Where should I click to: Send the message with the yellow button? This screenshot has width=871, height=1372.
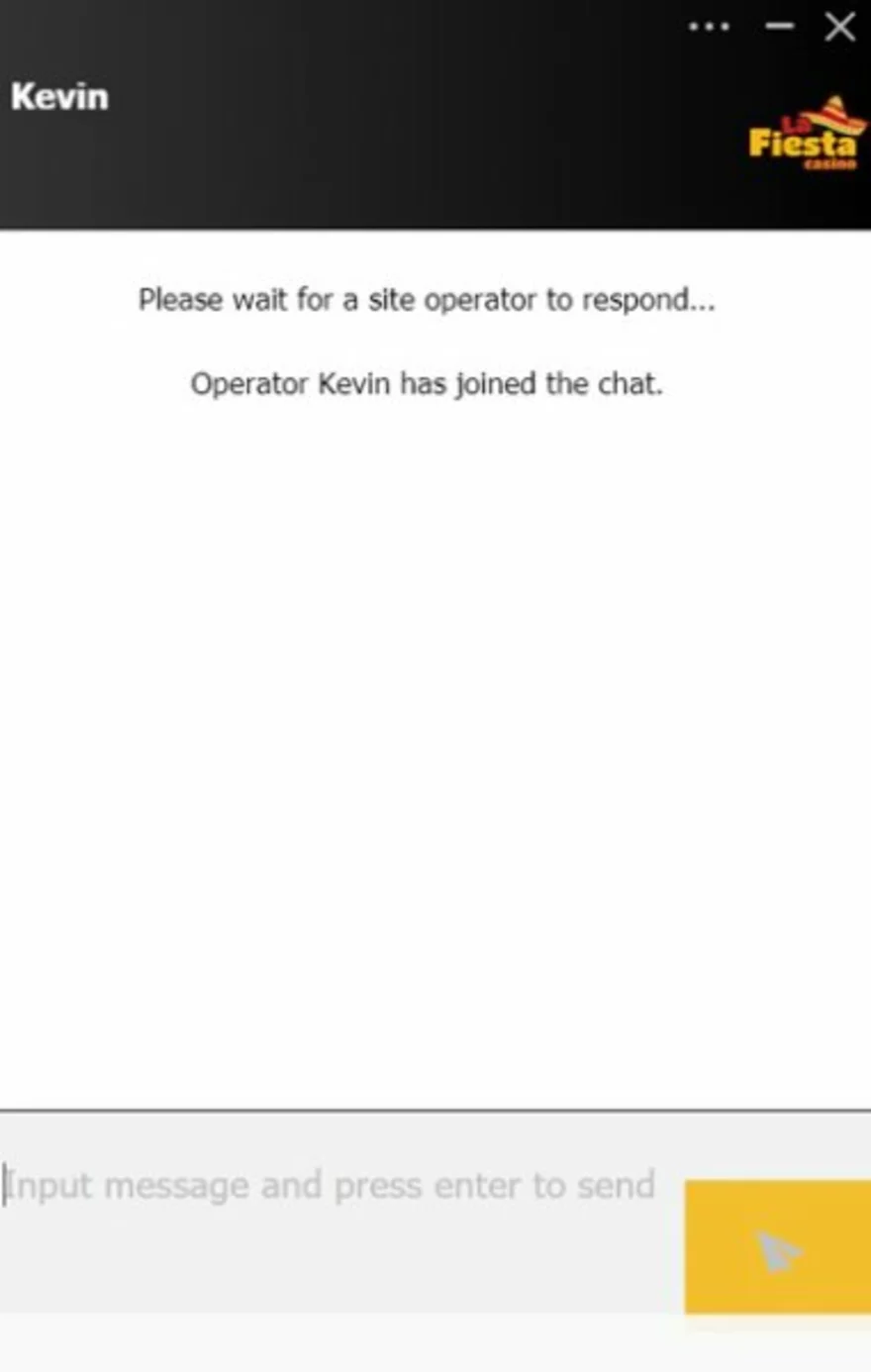(777, 1247)
